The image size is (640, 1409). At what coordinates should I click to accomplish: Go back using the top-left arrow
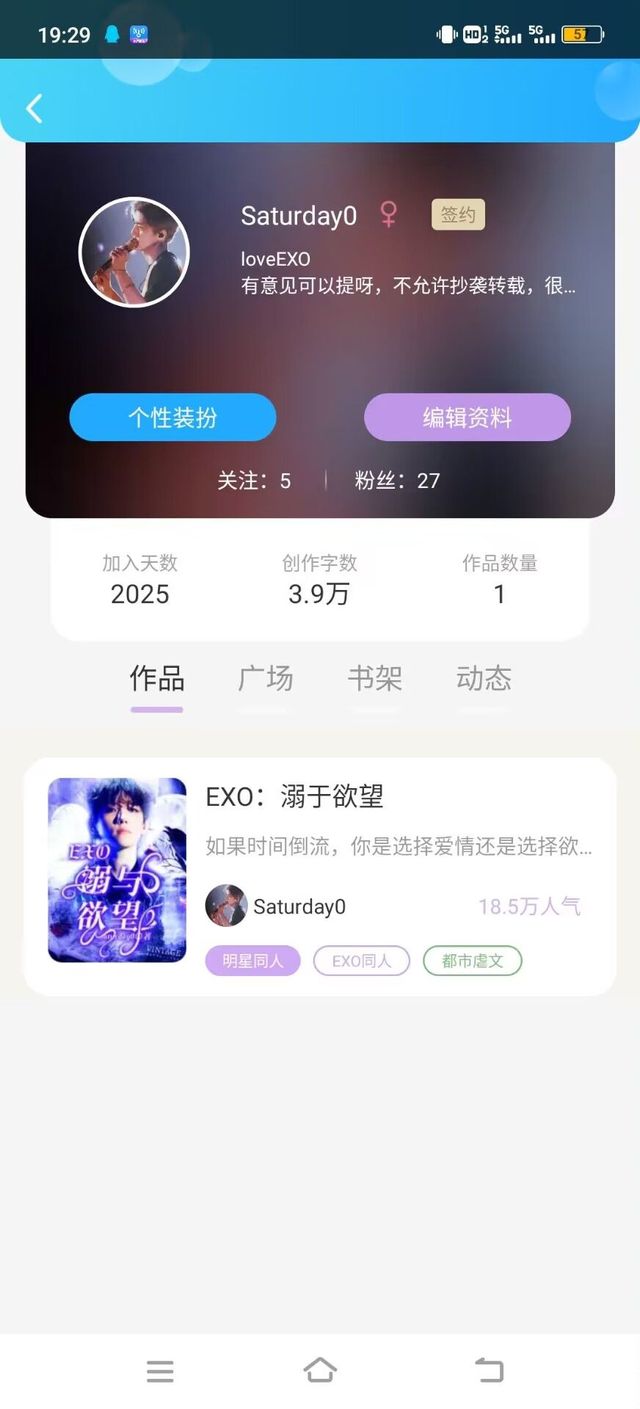coord(35,108)
